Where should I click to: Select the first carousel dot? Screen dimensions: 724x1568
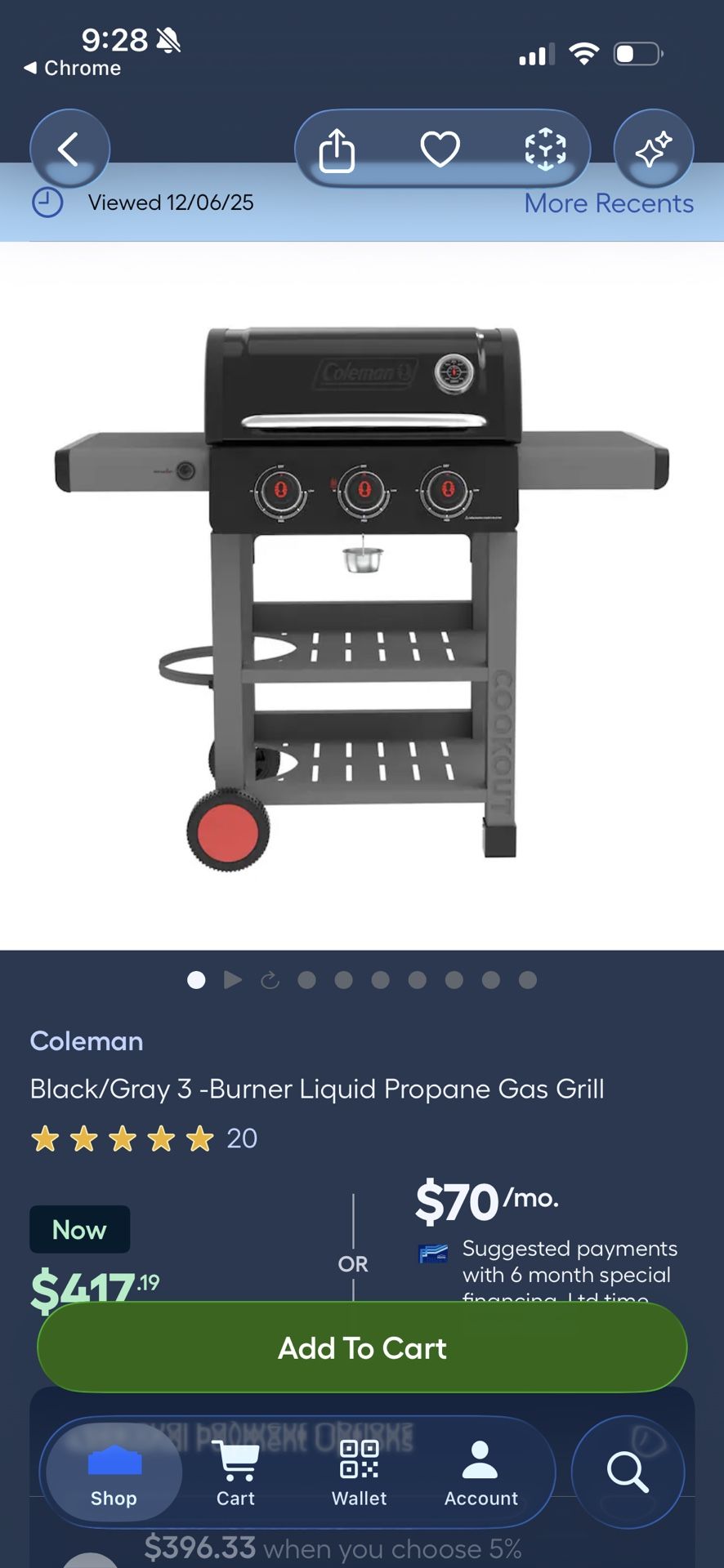[196, 980]
